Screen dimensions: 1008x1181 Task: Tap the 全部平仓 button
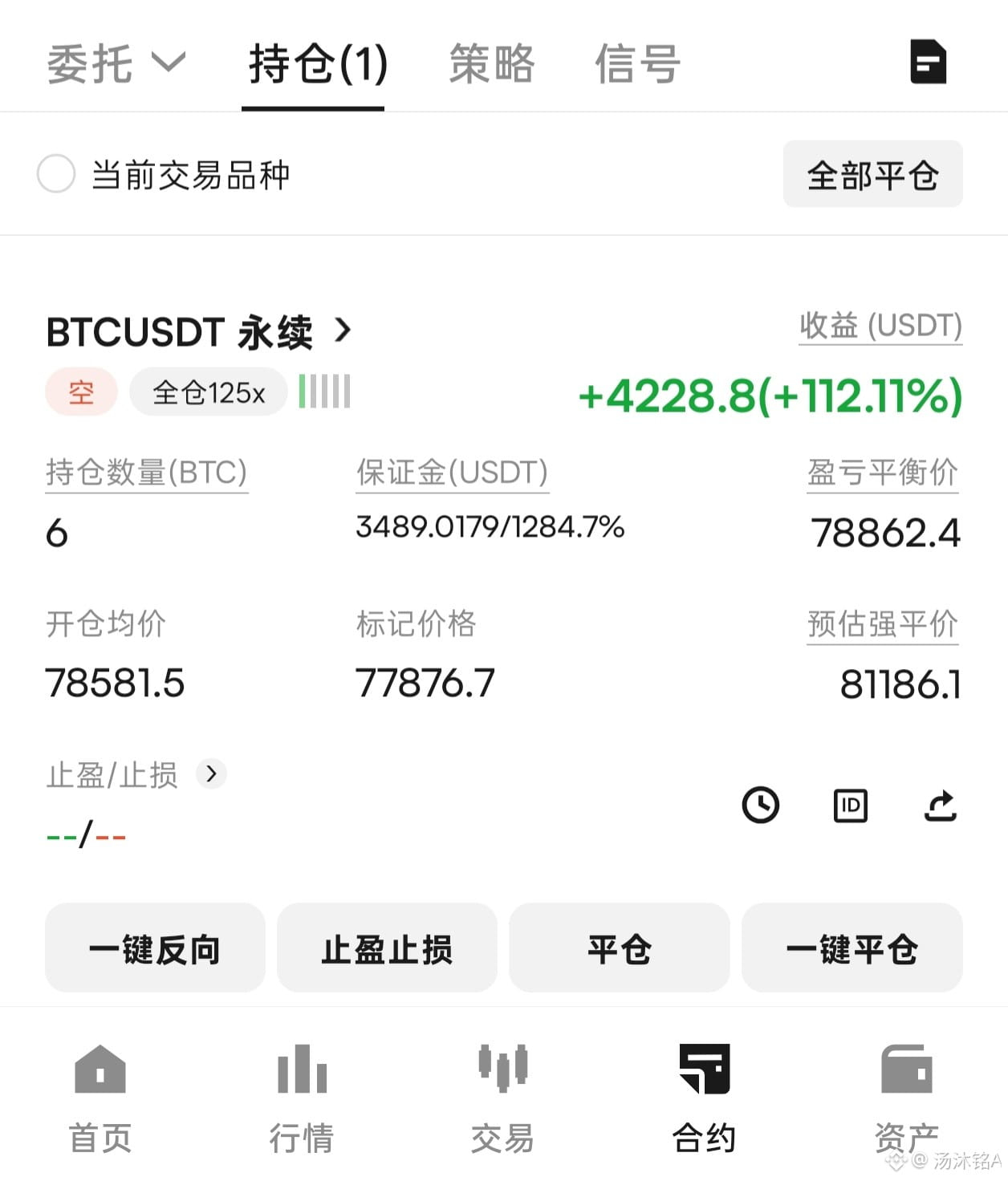point(872,174)
